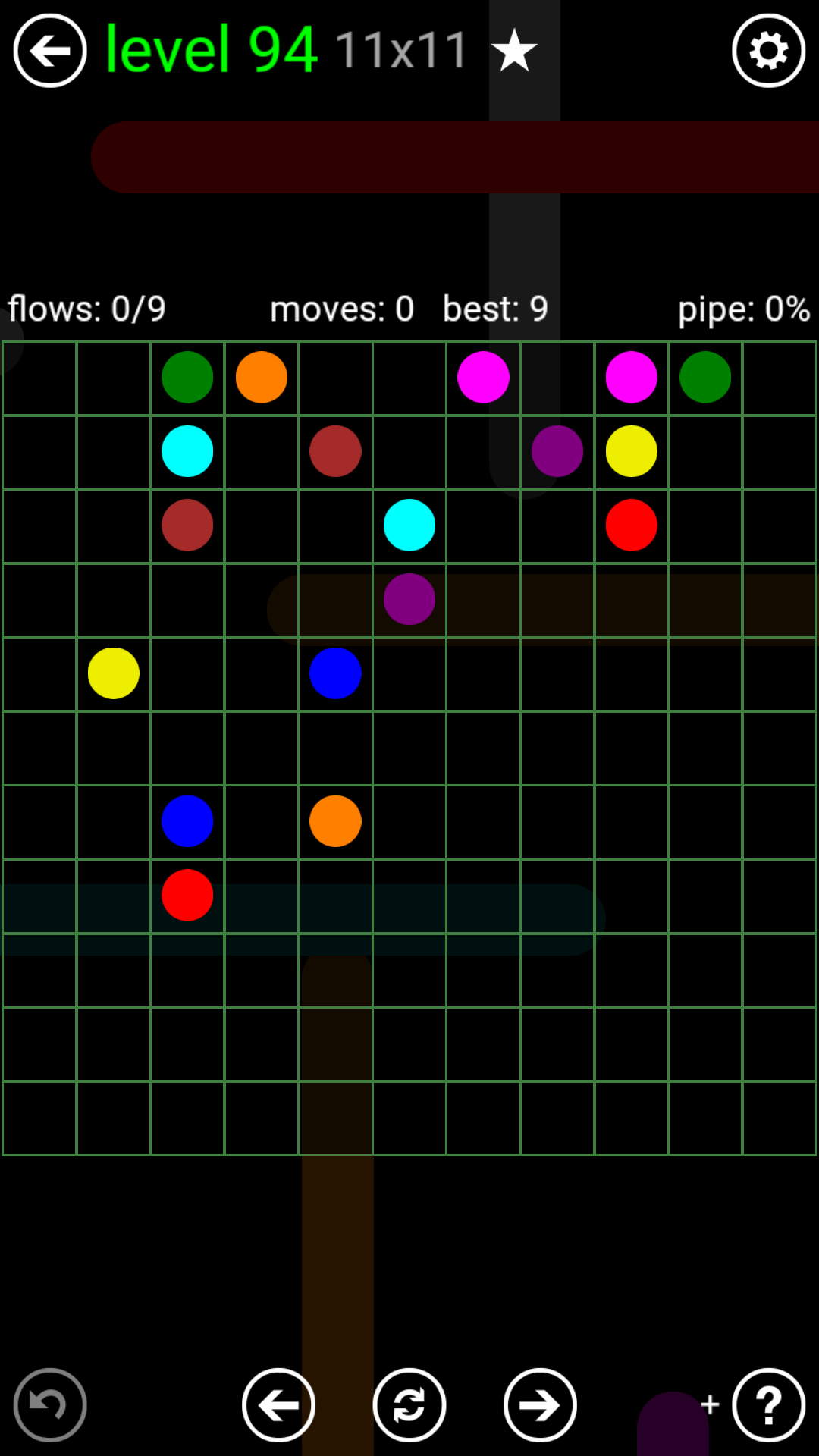The height and width of the screenshot is (1456, 819).
Task: Select the yellow dot near the left edge
Action: coord(114,673)
